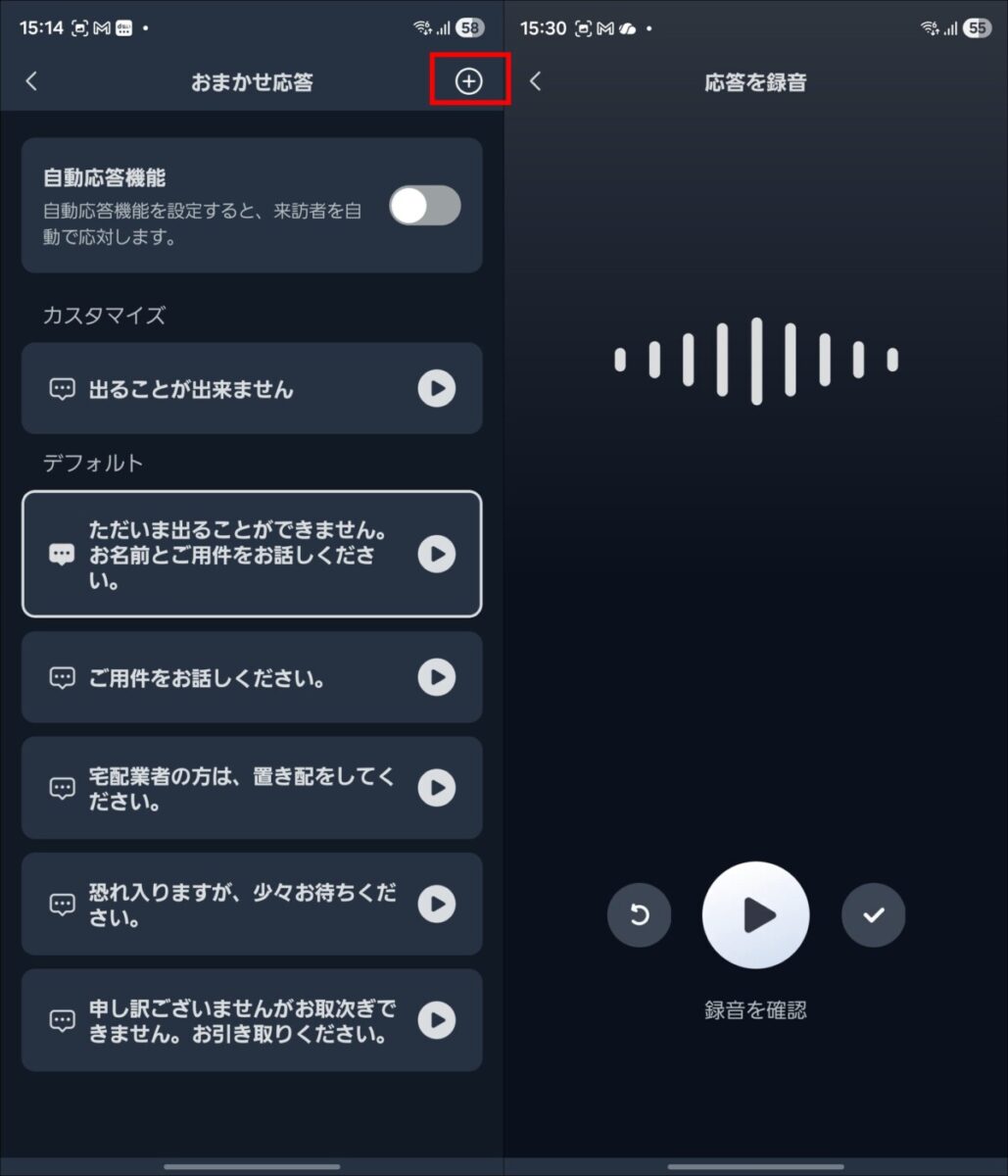Play the 恐れ入りますが response audio
Viewport: 1008px width, 1176px height.
(436, 904)
